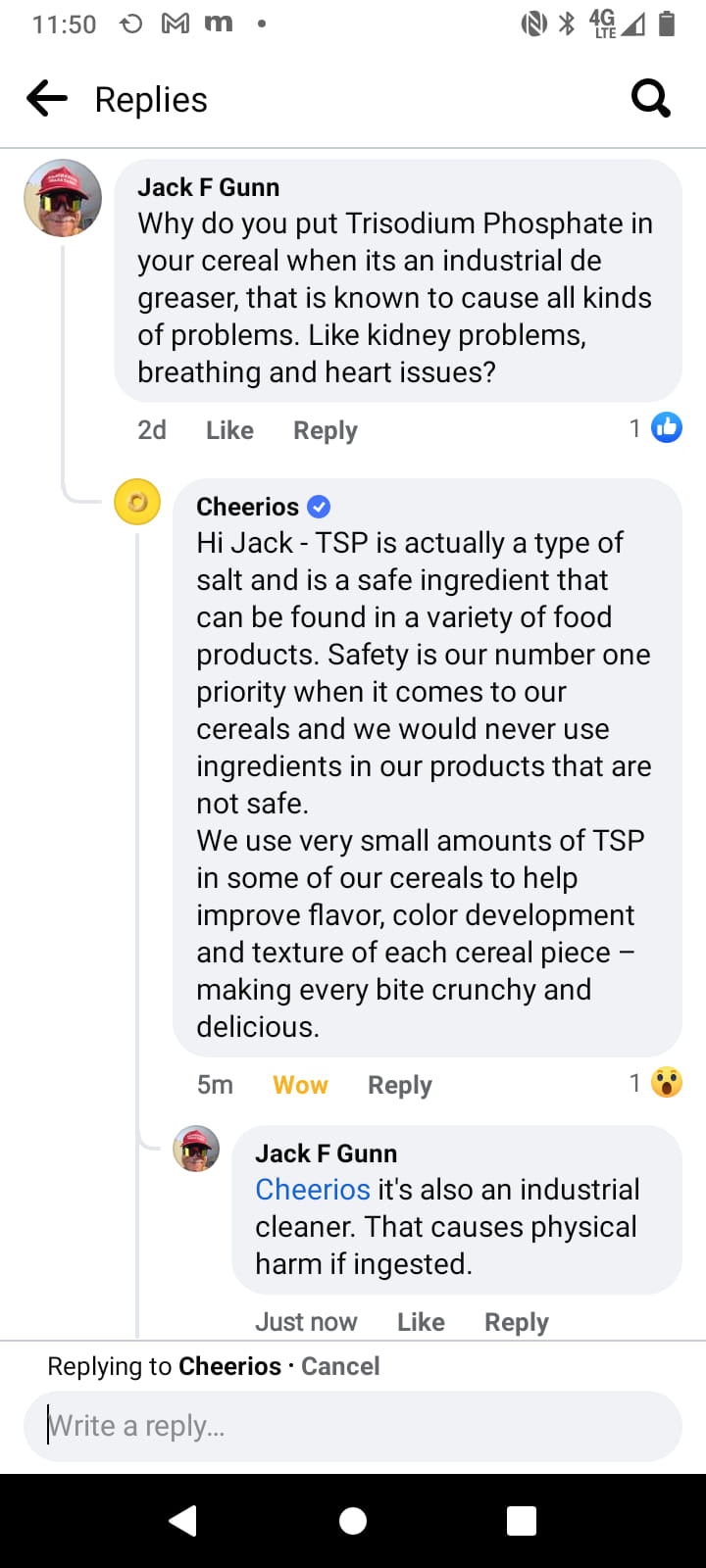This screenshot has height=1568, width=706.
Task: Open search in the Replies header
Action: (x=650, y=99)
